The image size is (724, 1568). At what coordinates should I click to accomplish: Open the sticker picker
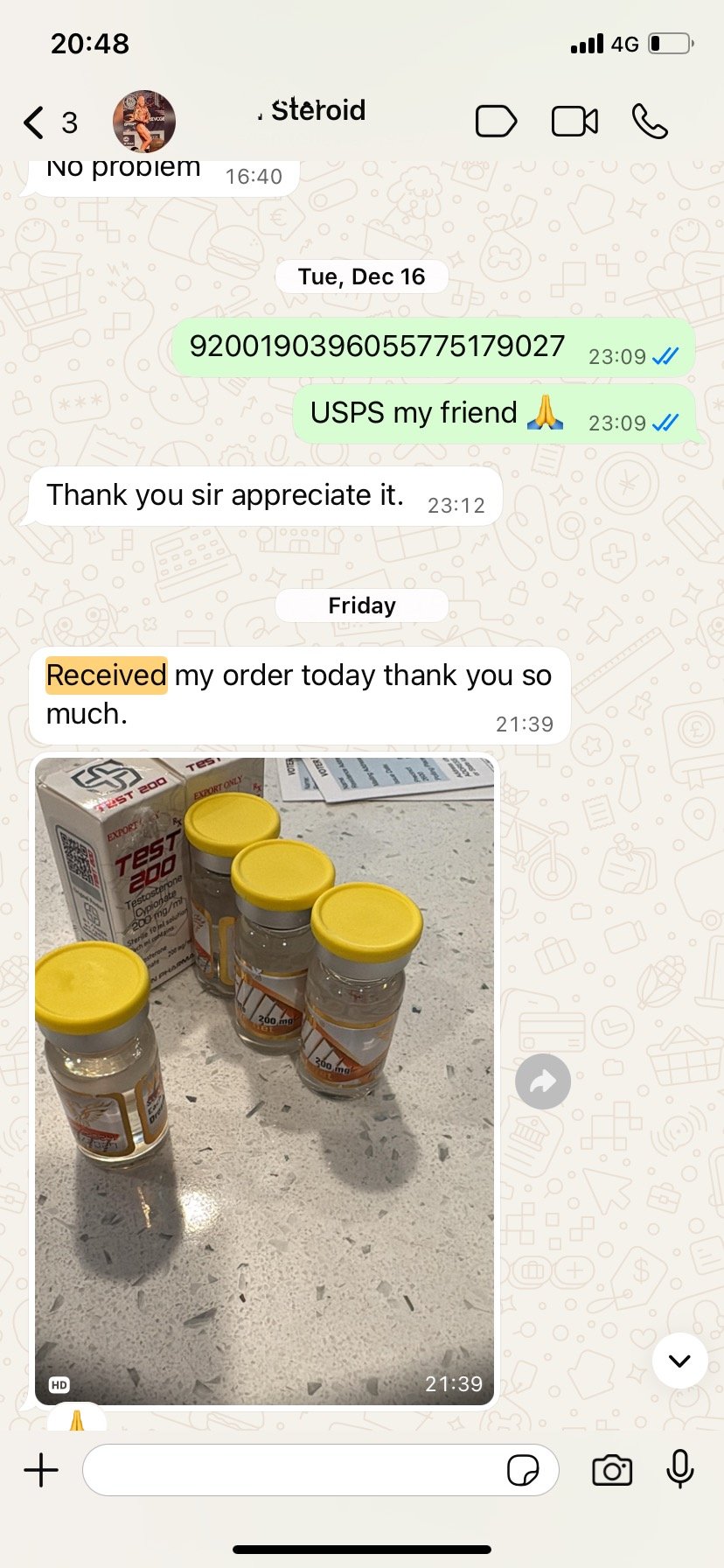point(523,1470)
